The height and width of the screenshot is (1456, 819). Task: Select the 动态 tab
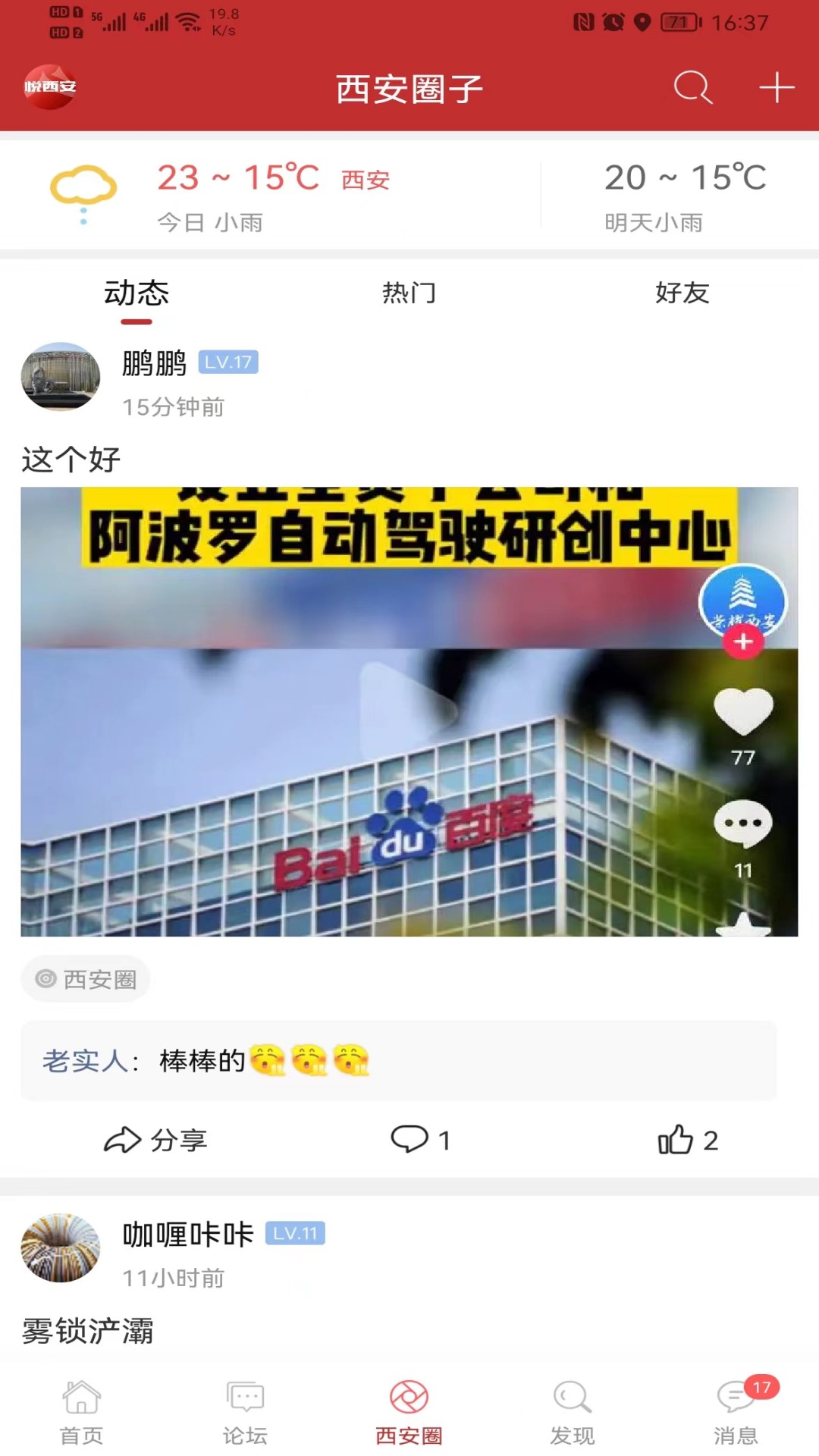(136, 293)
